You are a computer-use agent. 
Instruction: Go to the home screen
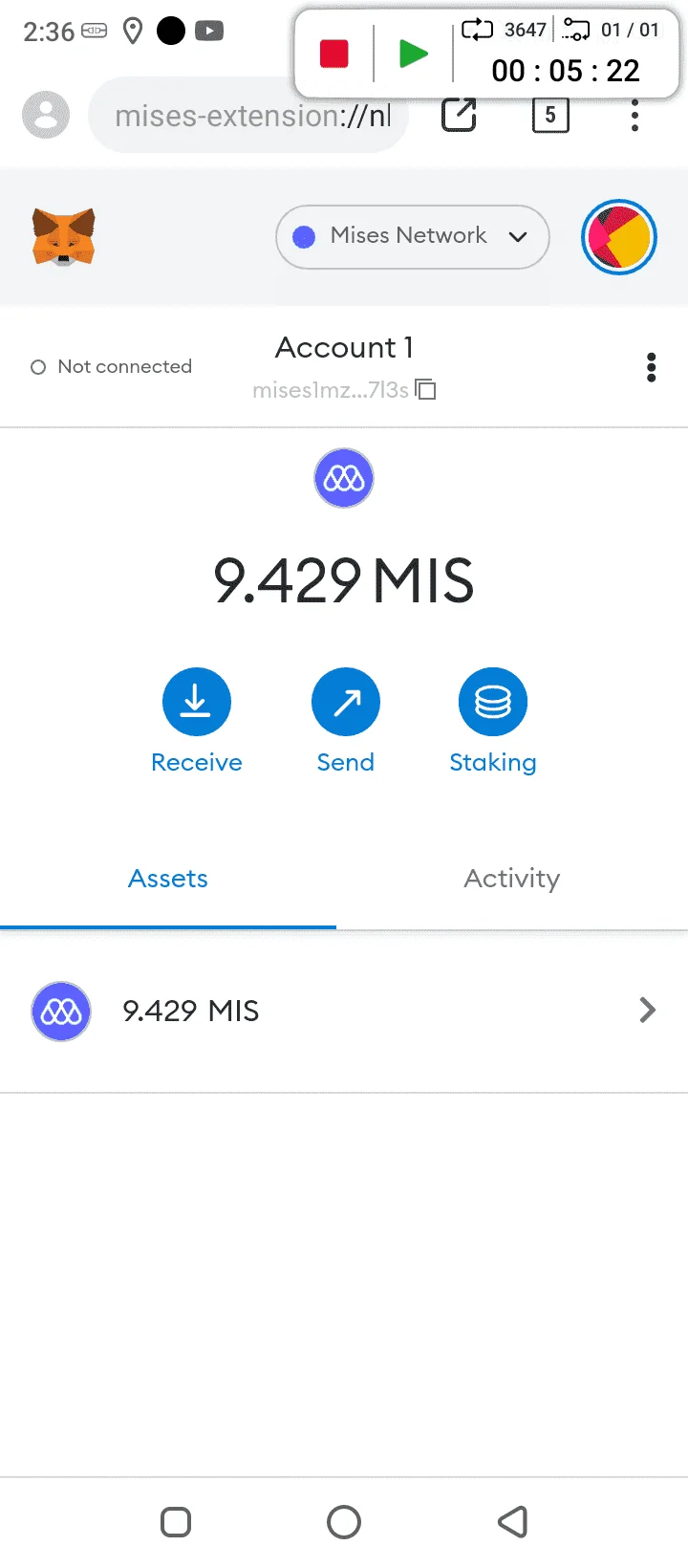click(x=344, y=1521)
